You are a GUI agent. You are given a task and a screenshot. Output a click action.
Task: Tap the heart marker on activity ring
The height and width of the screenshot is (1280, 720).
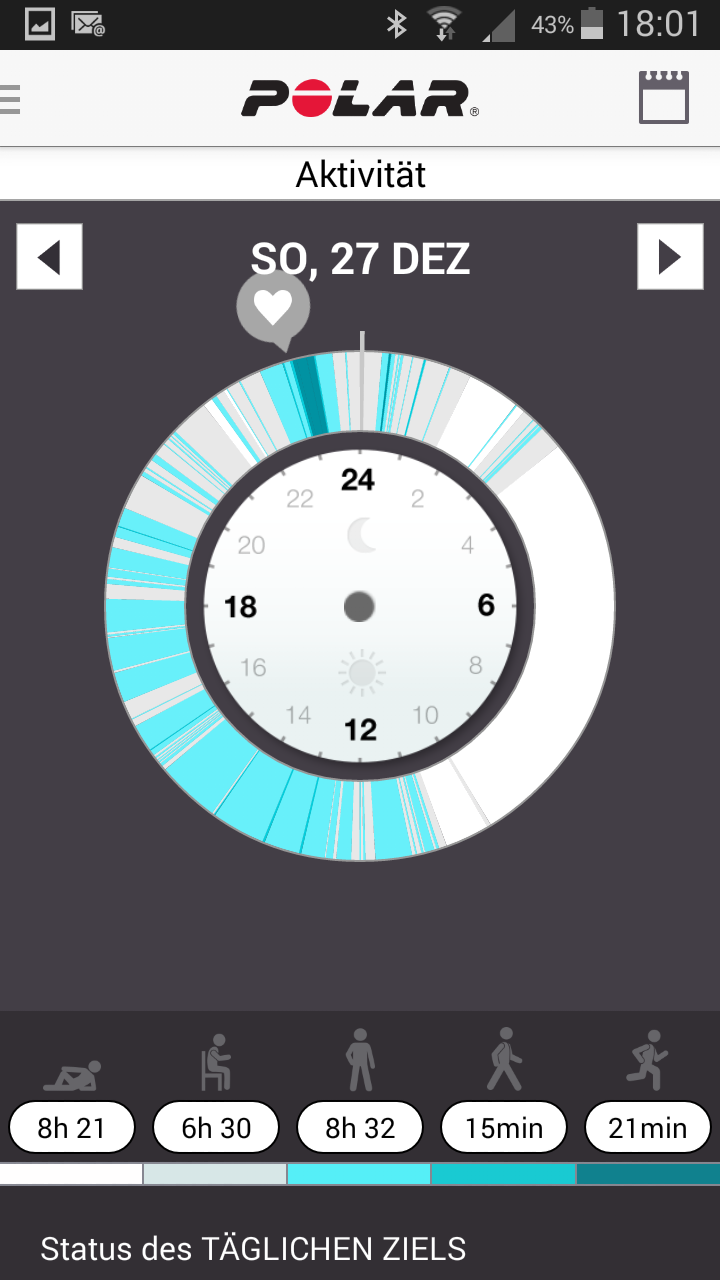click(x=273, y=307)
